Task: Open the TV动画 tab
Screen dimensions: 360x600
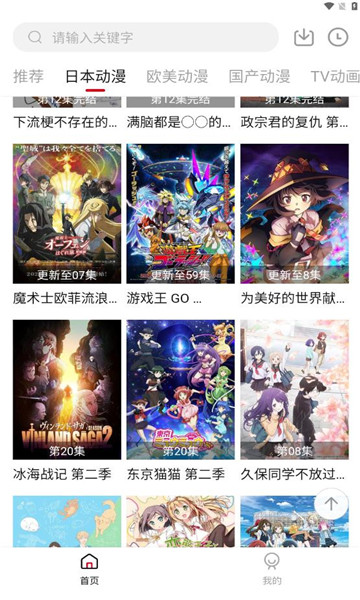Action: (335, 76)
